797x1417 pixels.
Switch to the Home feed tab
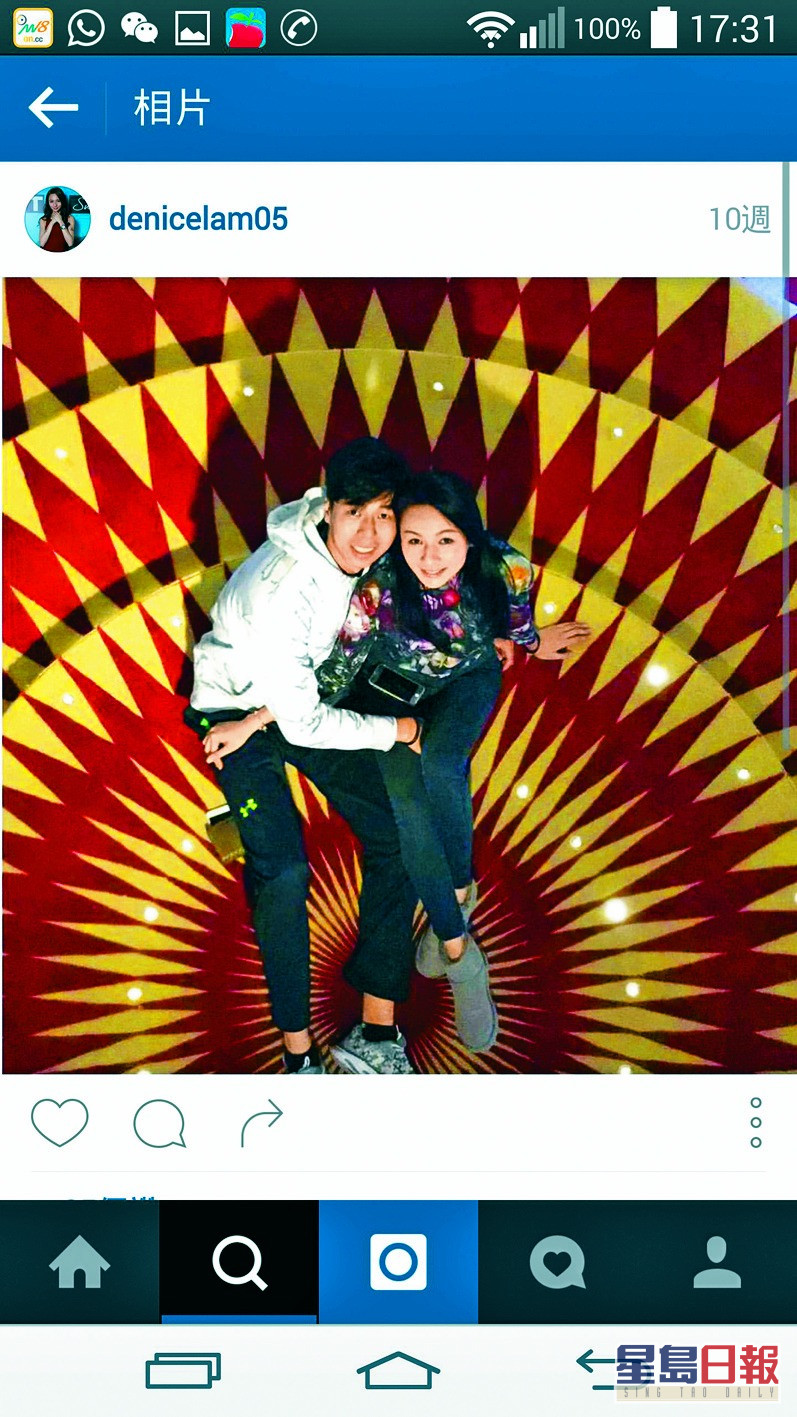(80, 1262)
